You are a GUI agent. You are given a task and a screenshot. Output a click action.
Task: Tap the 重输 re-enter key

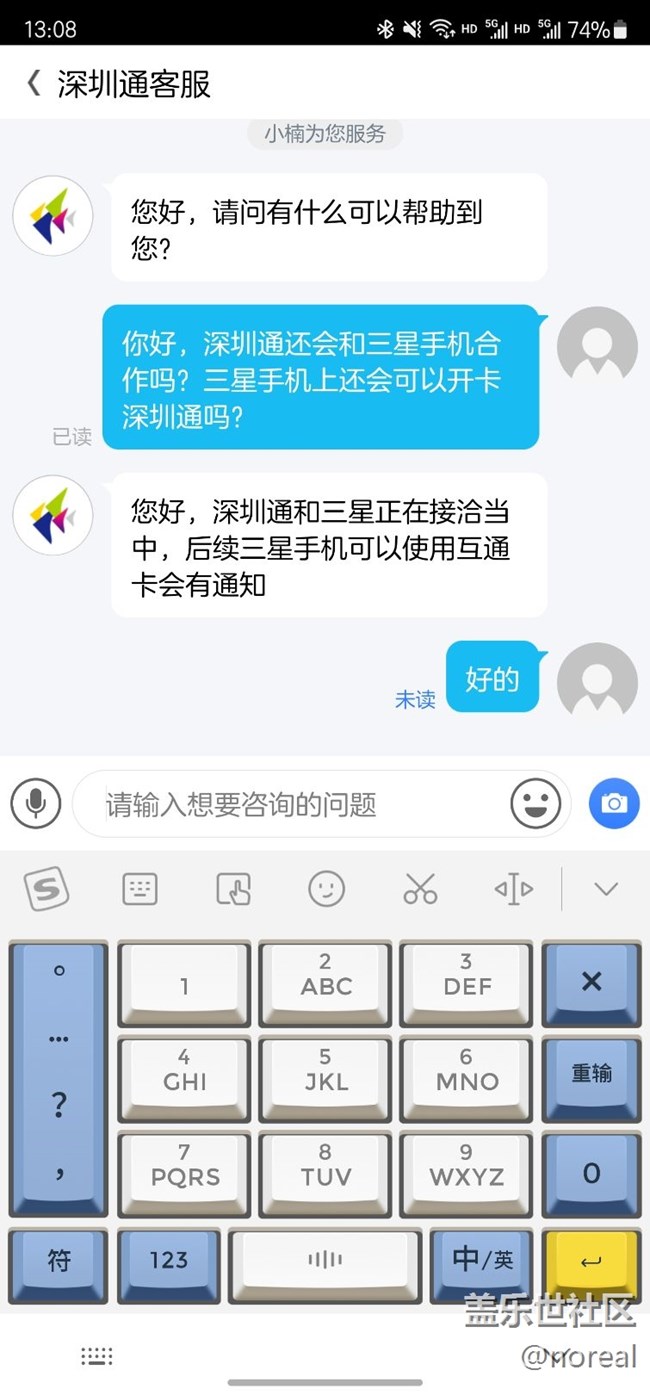click(x=591, y=1074)
